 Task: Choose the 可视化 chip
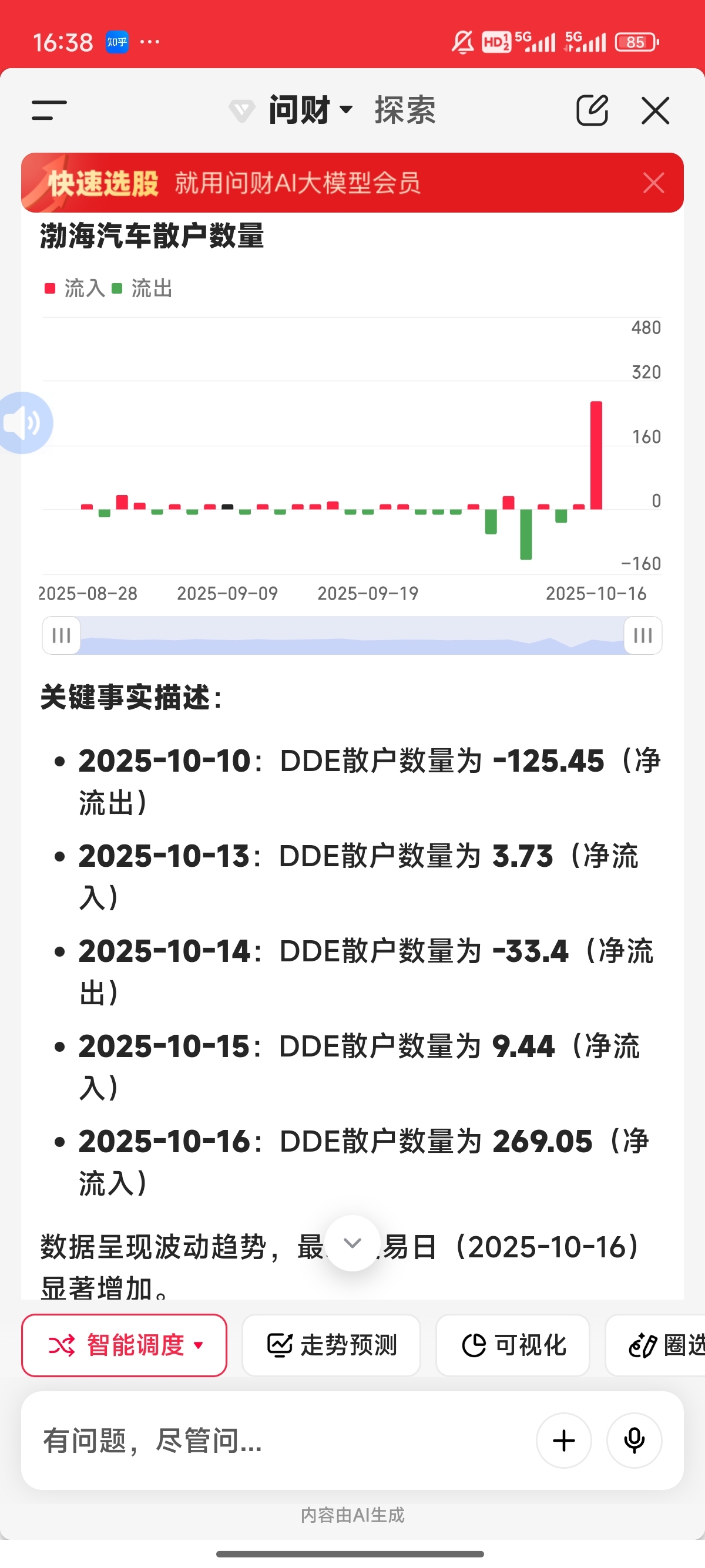(513, 1345)
